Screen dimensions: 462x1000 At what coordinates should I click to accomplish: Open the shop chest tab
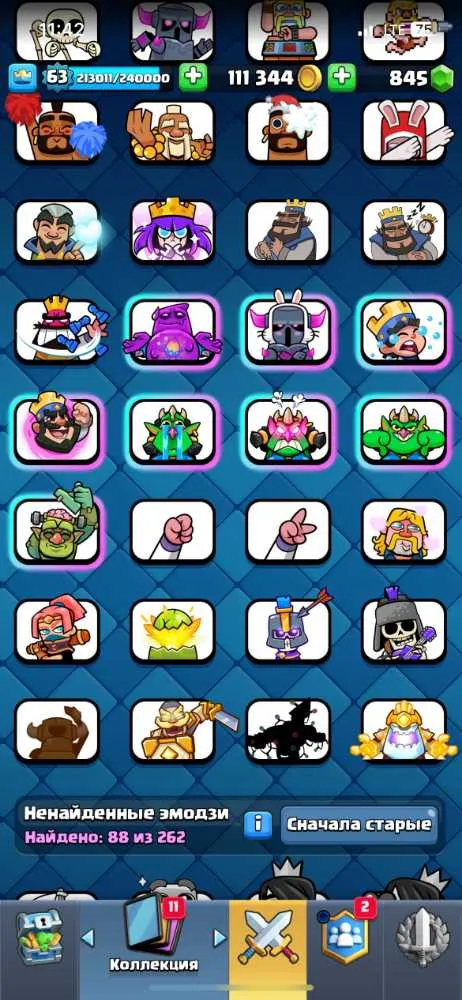pyautogui.click(x=38, y=938)
